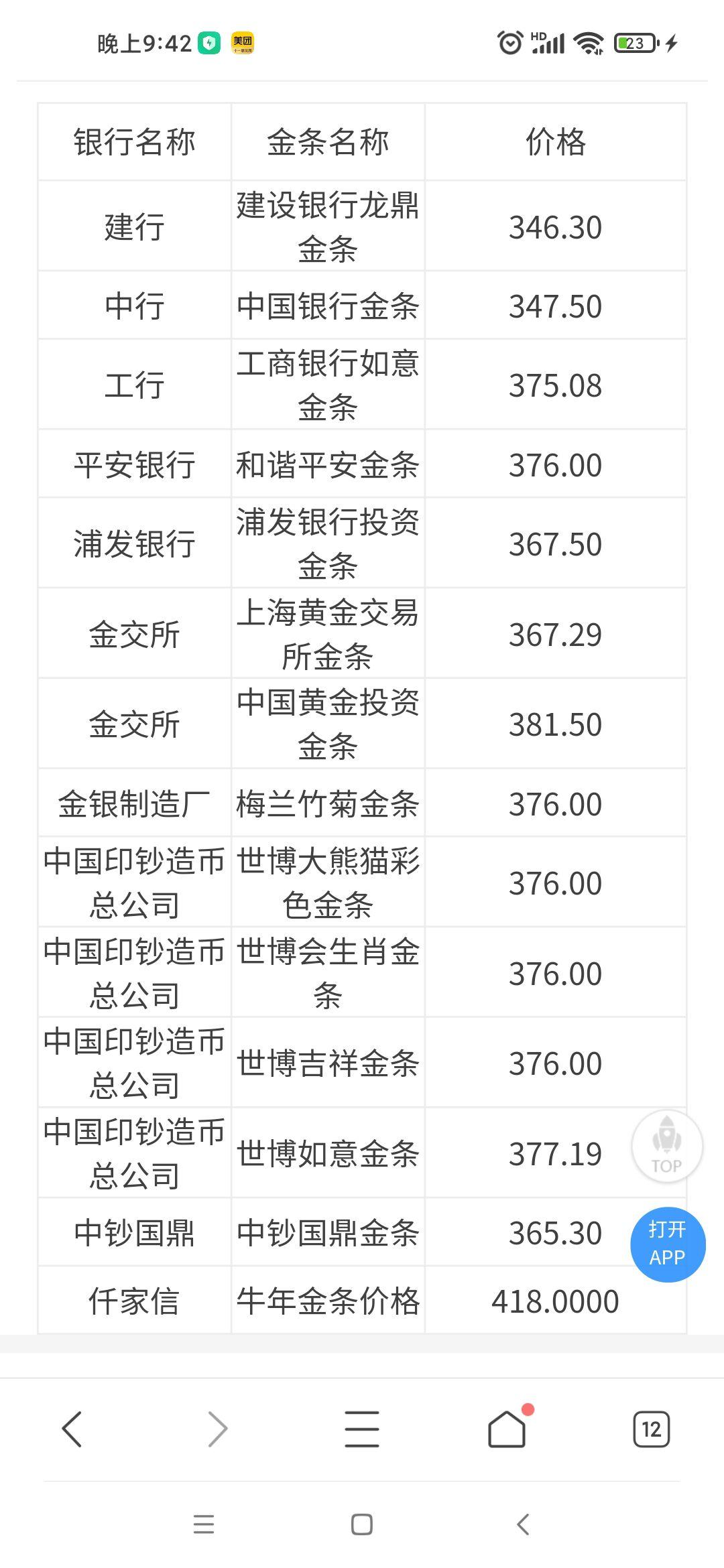
Task: Tap the battery indicator showing 23
Action: point(633,42)
